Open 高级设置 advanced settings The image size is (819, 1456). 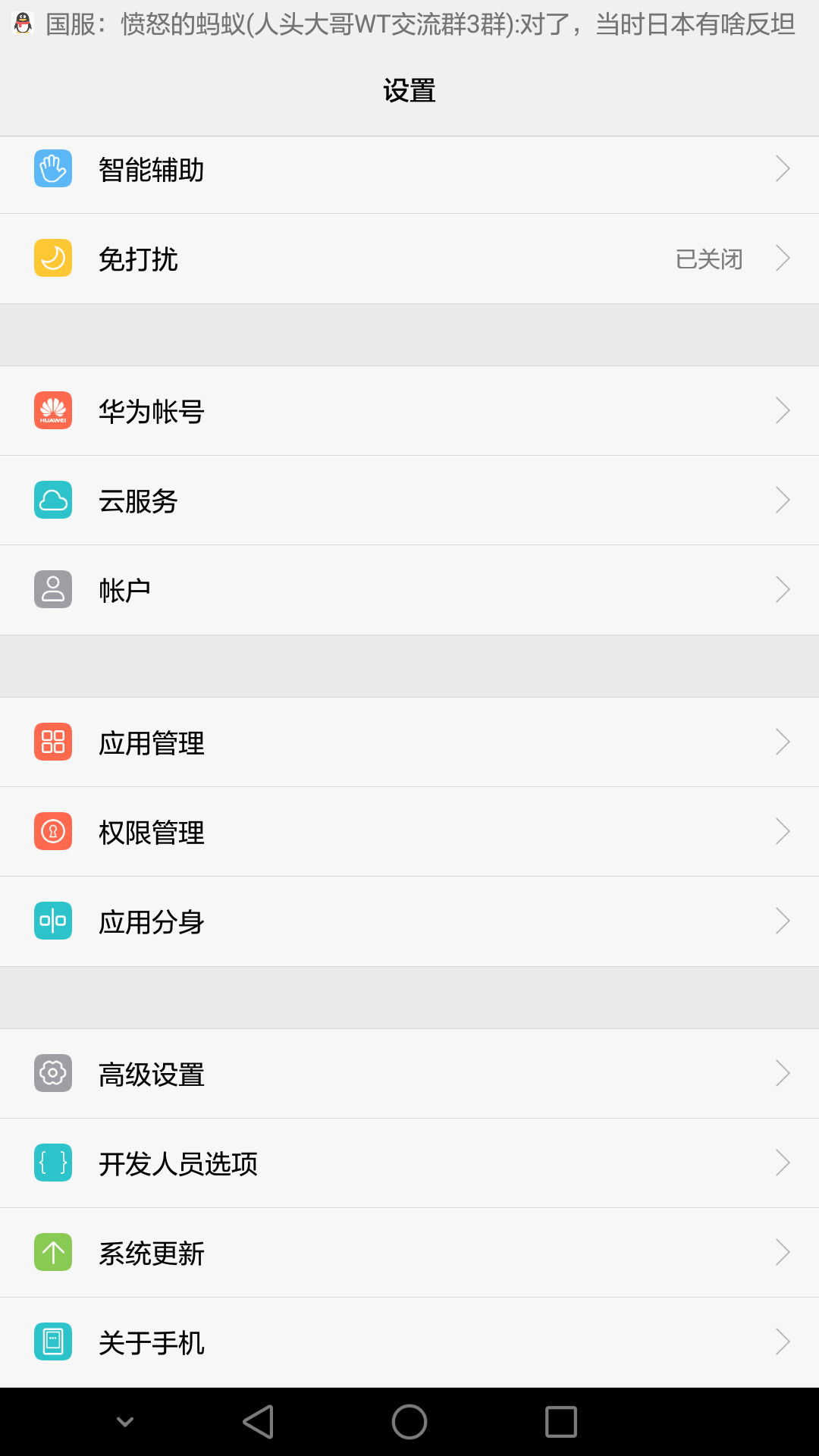pos(409,1074)
